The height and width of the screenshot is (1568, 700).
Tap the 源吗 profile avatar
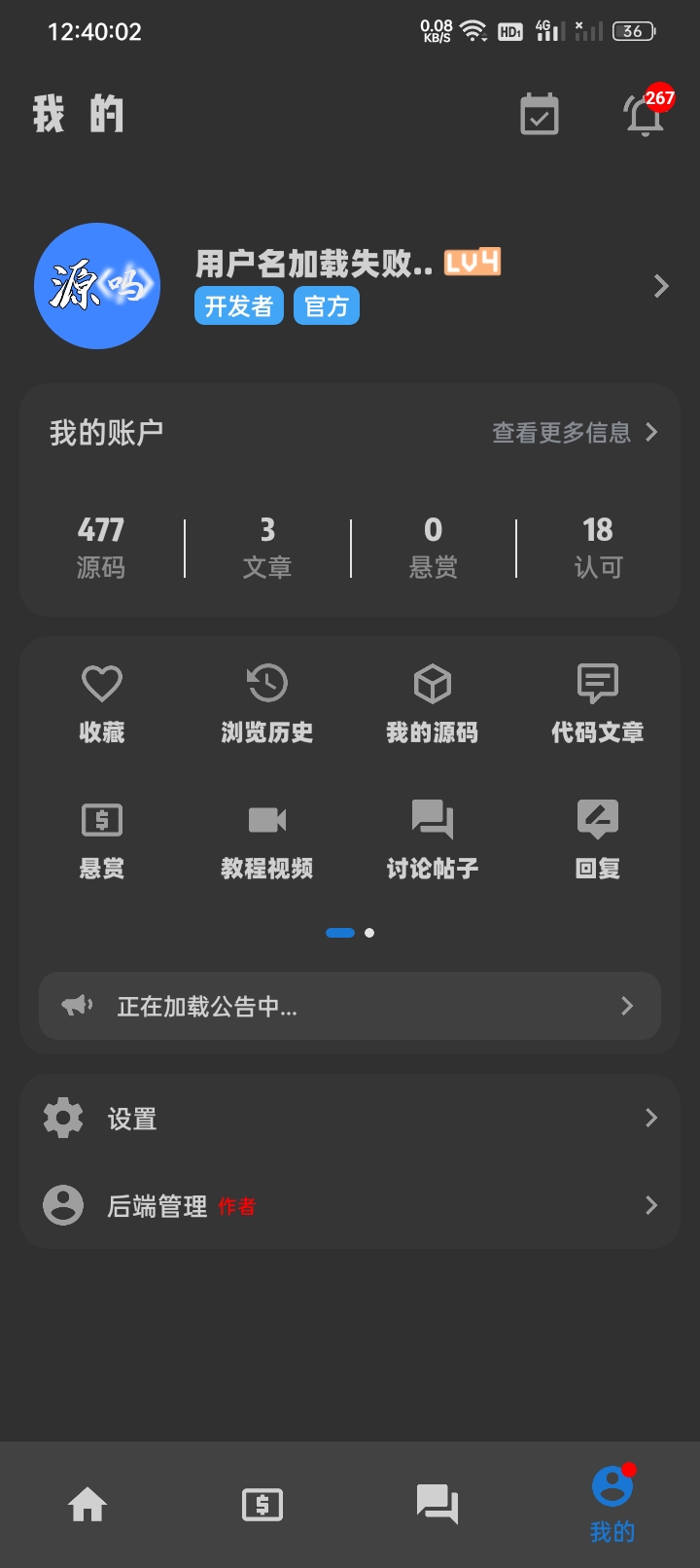pos(97,285)
